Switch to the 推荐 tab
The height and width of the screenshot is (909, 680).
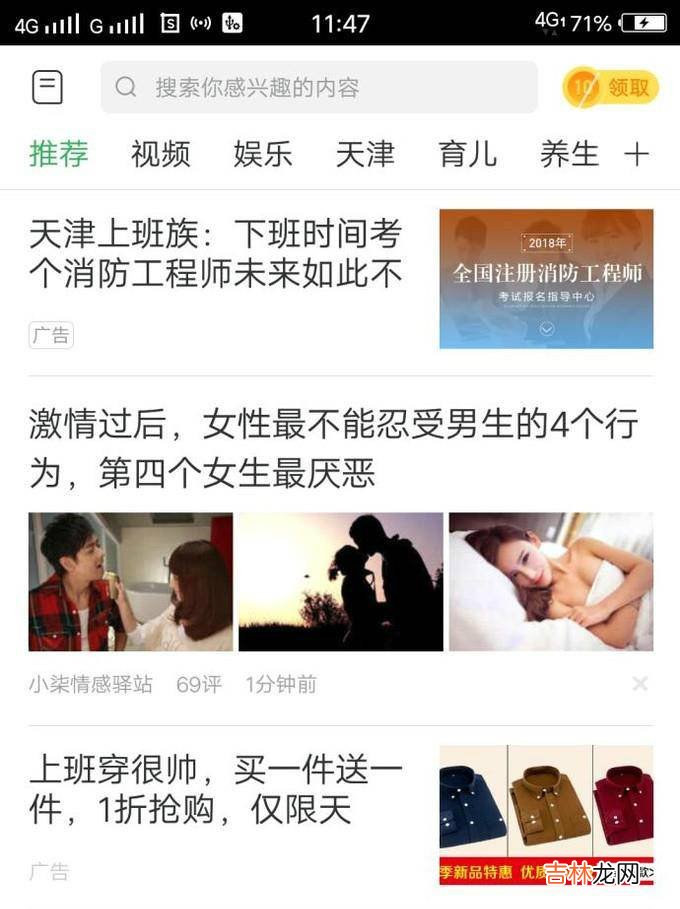[59, 154]
